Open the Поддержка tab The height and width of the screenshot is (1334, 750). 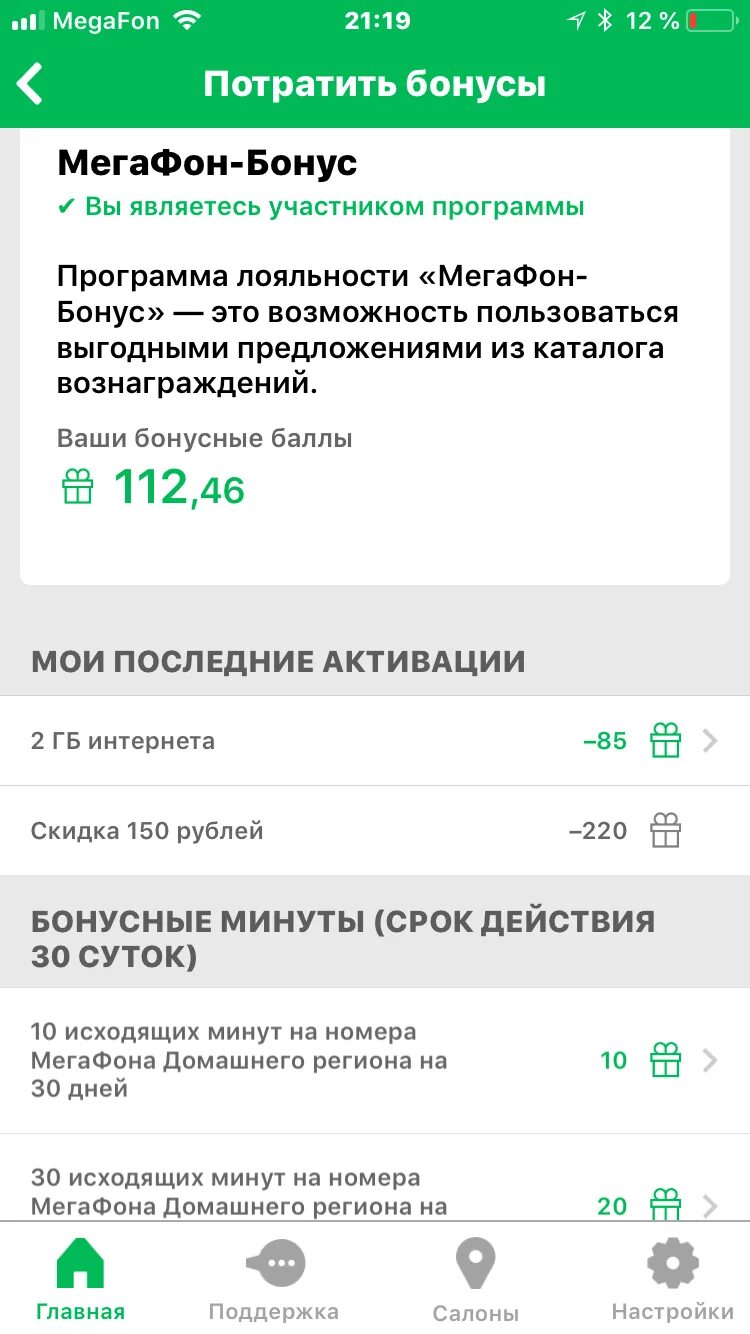(x=274, y=1279)
